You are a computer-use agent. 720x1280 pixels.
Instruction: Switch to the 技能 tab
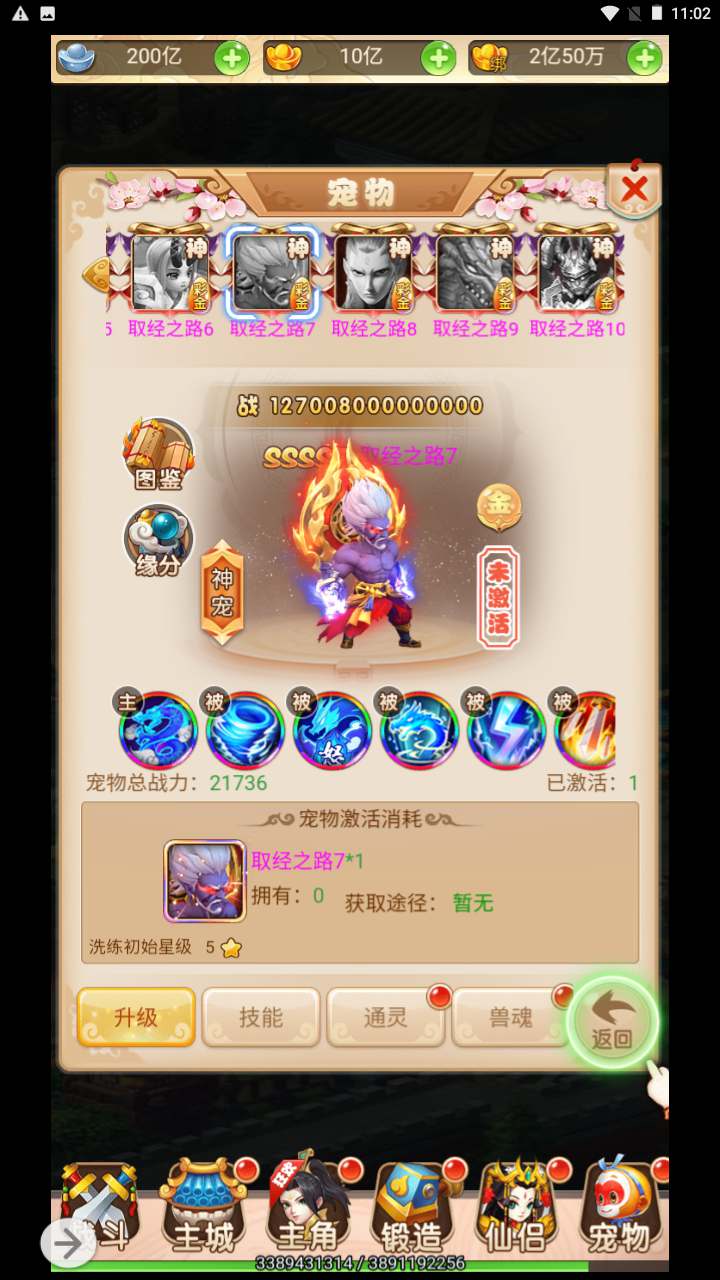pyautogui.click(x=261, y=1018)
